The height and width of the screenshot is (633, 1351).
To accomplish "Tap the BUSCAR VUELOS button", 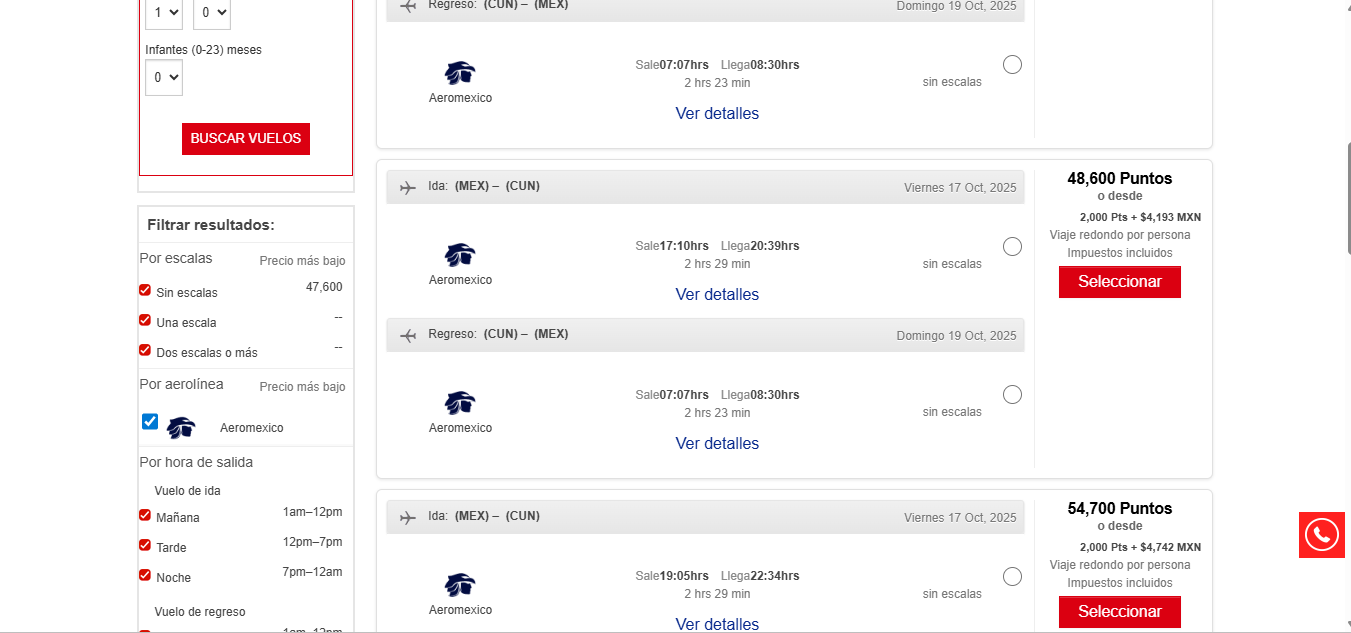I will (245, 139).
